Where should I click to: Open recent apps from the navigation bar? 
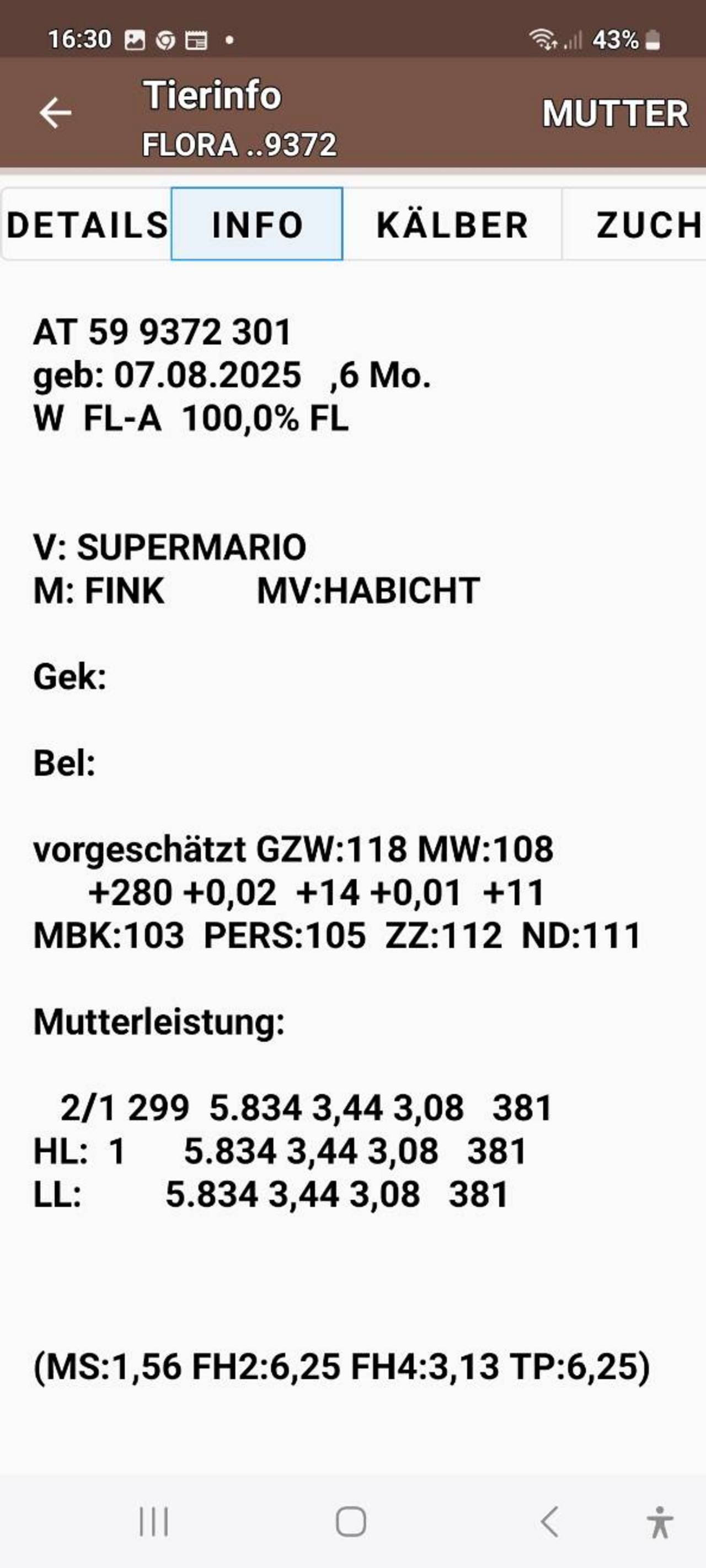153,1522
